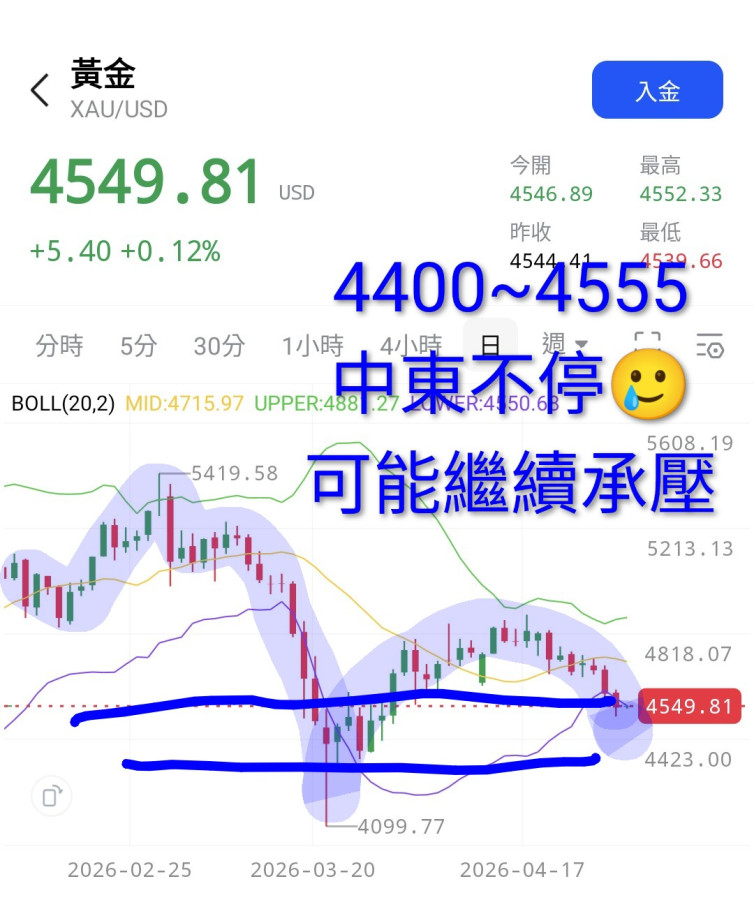Select the 5分 timeframe

pyautogui.click(x=138, y=344)
